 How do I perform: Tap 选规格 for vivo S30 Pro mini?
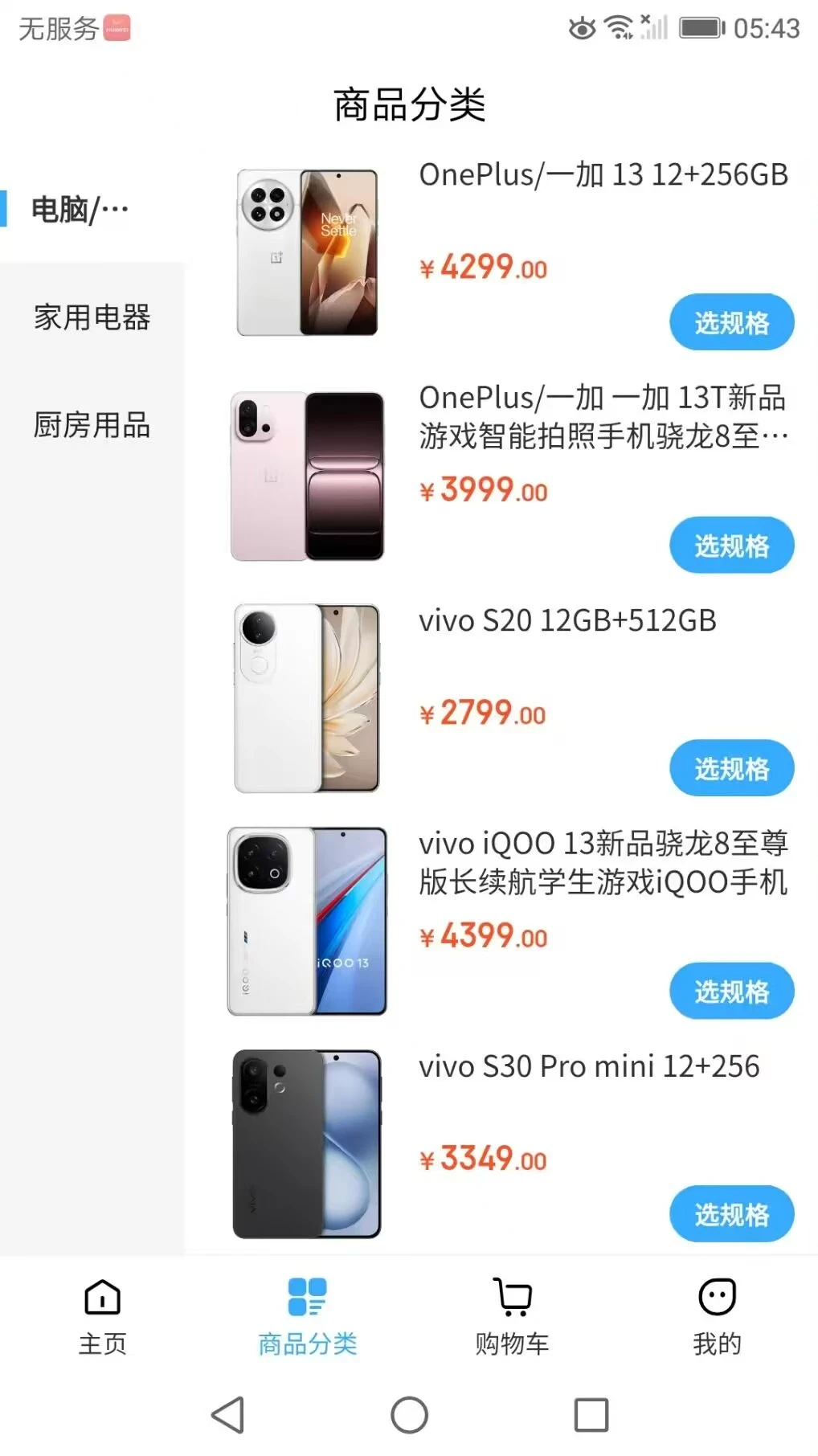(731, 1214)
